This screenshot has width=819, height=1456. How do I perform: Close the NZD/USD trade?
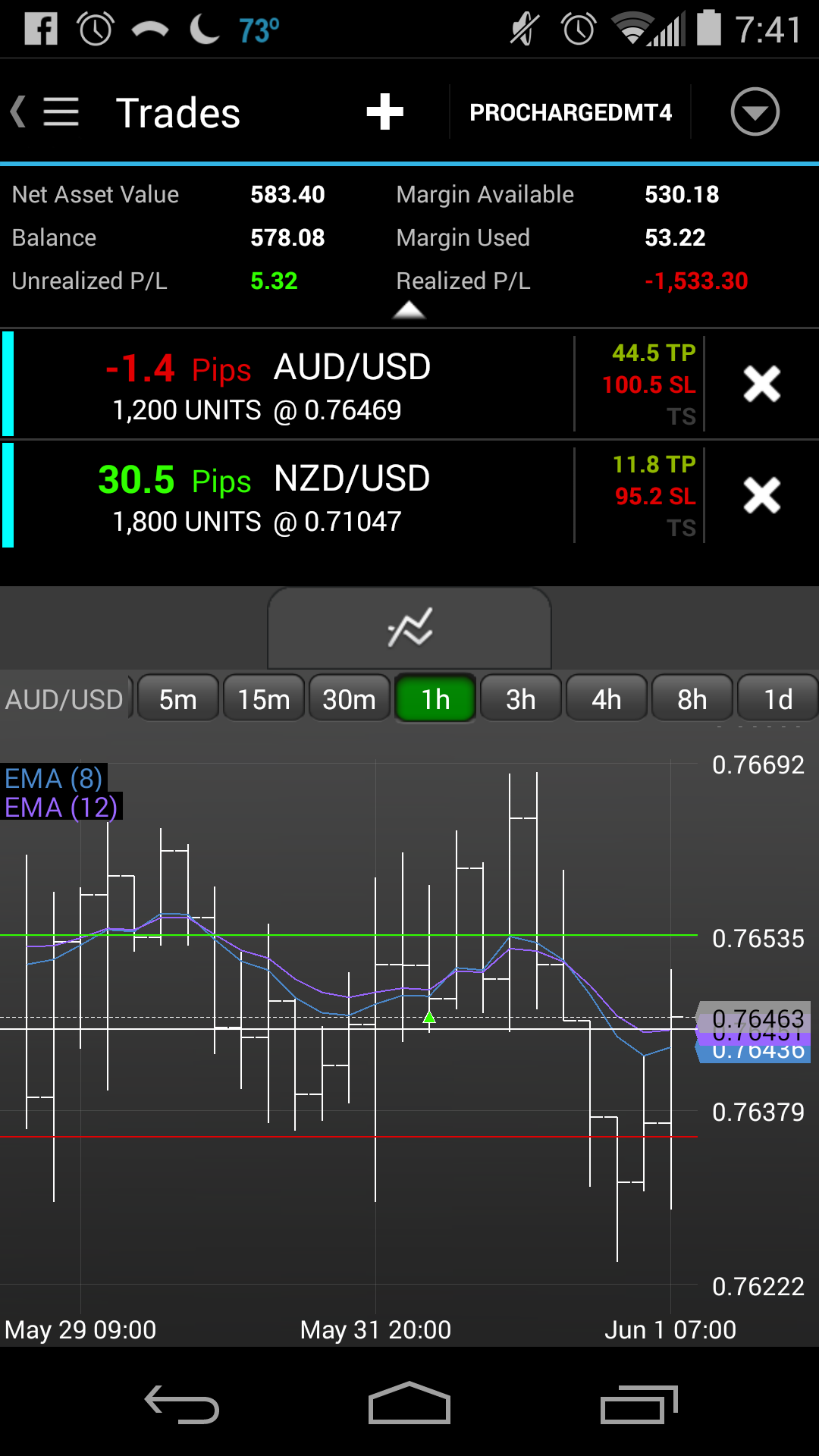(761, 496)
